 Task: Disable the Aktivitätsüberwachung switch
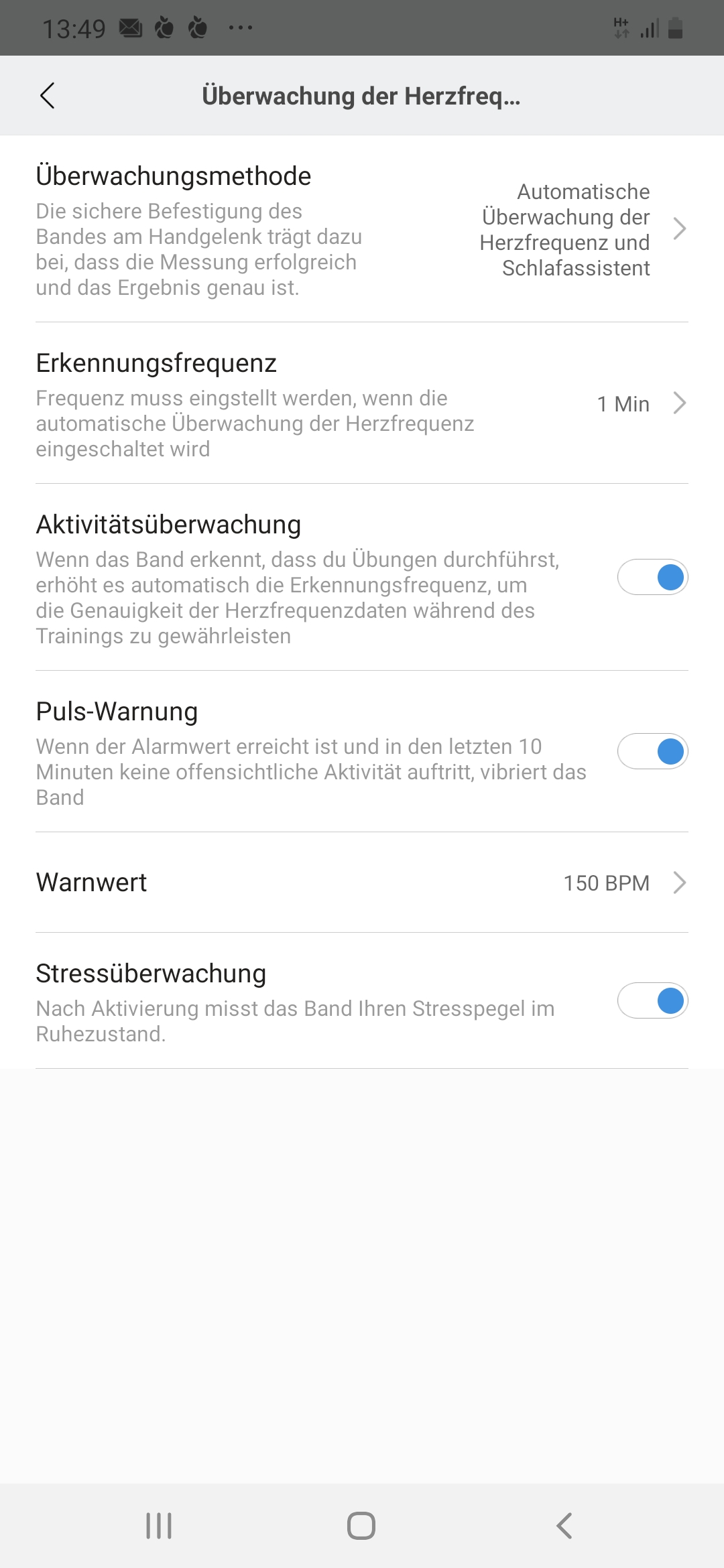coord(652,578)
